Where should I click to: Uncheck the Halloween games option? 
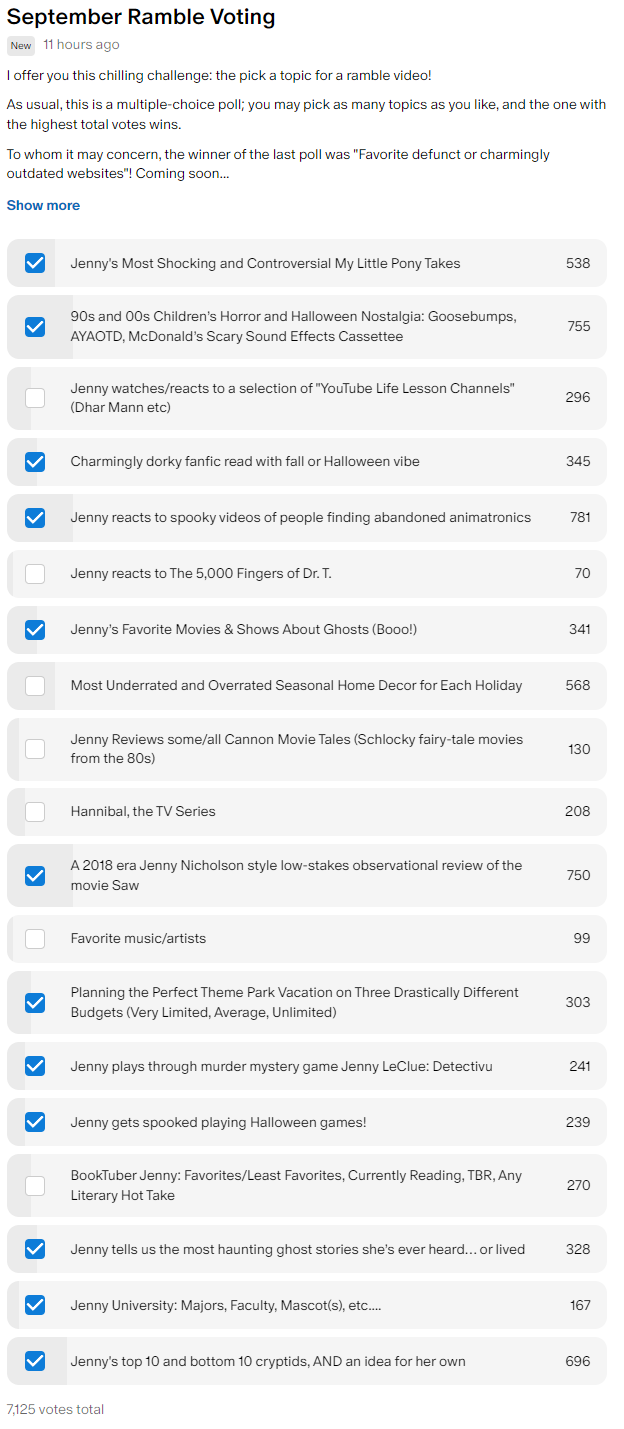pyautogui.click(x=35, y=1122)
